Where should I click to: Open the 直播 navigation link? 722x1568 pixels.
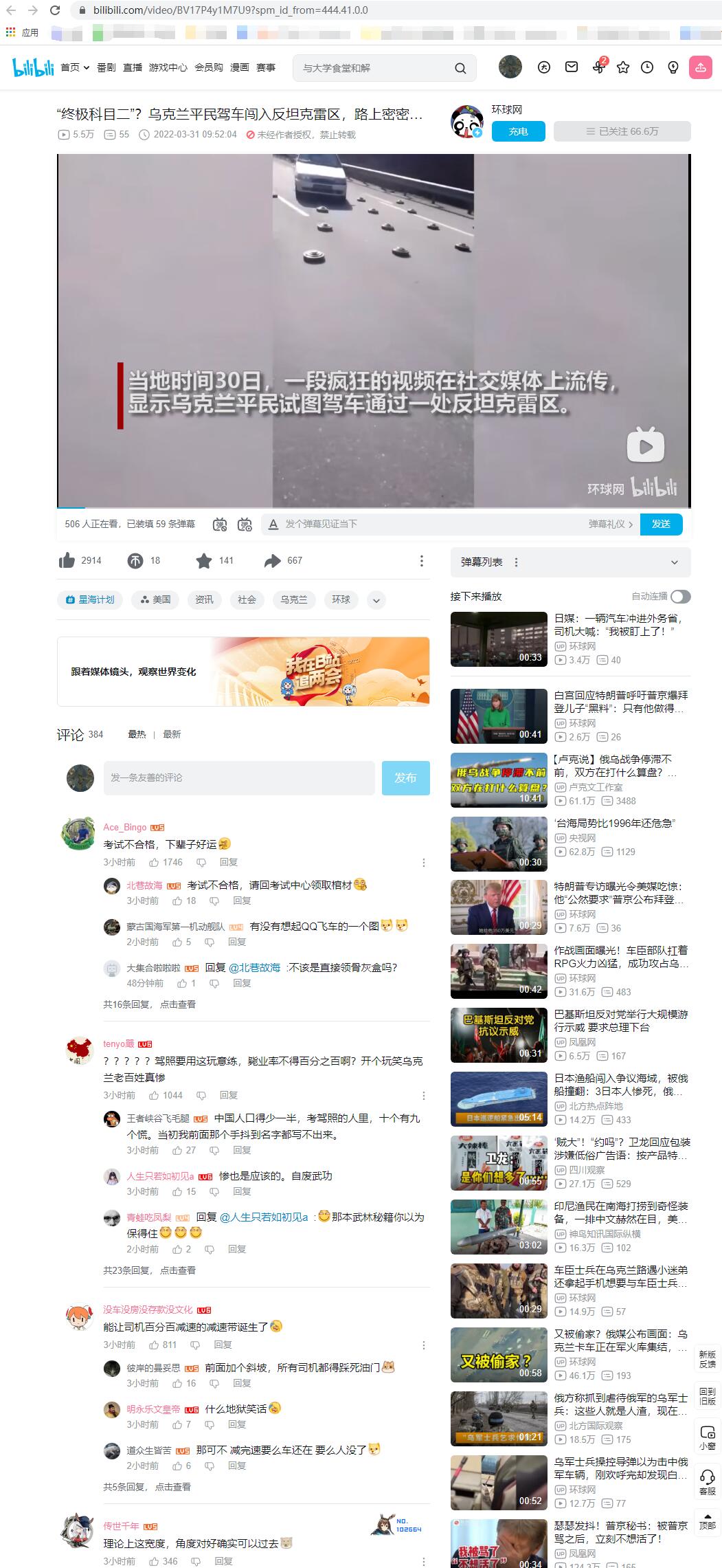click(x=133, y=67)
